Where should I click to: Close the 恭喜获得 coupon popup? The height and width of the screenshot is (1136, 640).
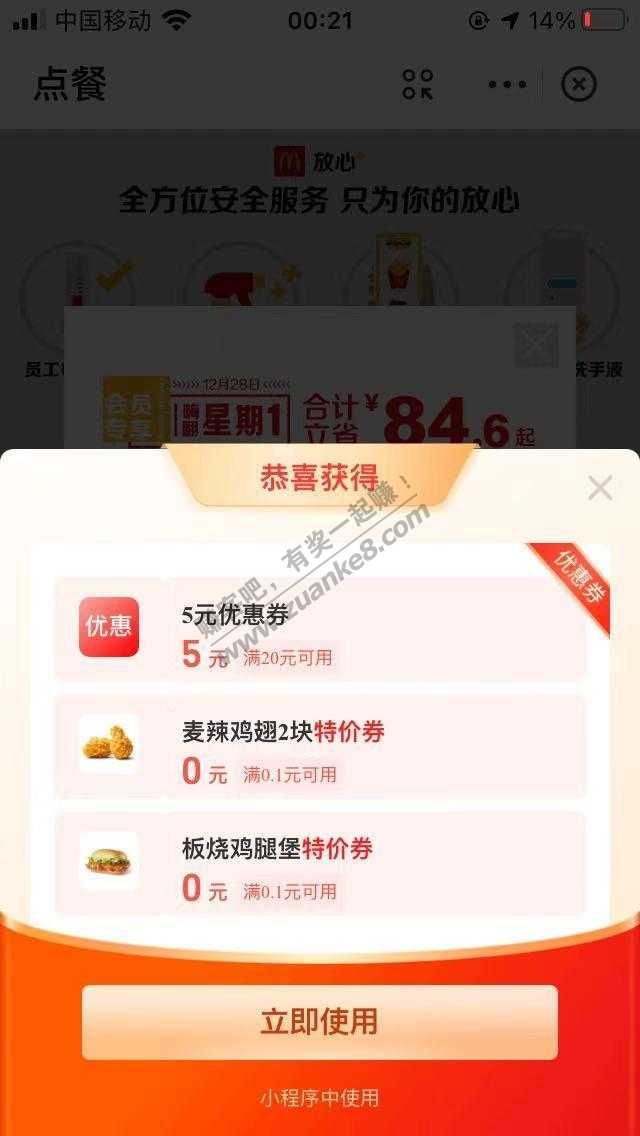tap(600, 488)
